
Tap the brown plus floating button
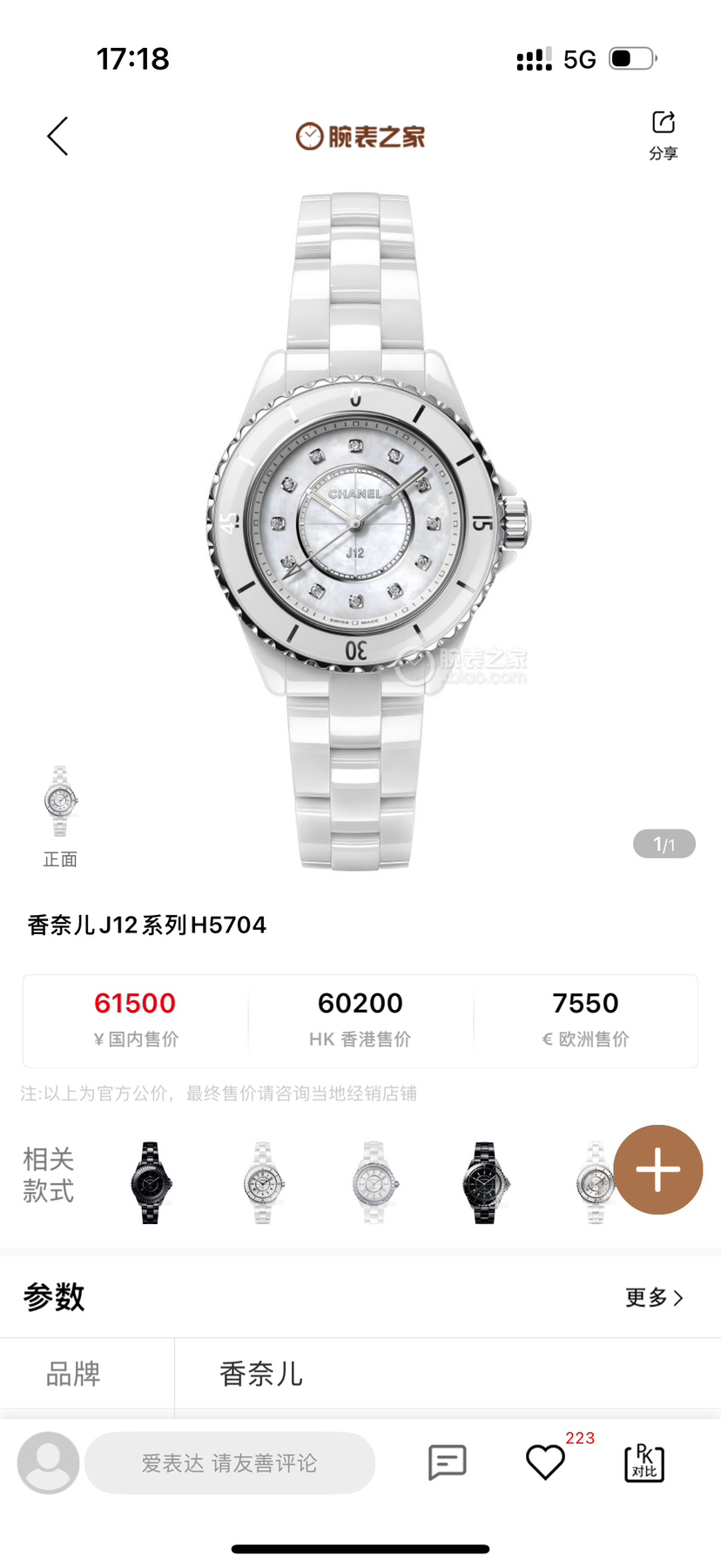tap(657, 1169)
